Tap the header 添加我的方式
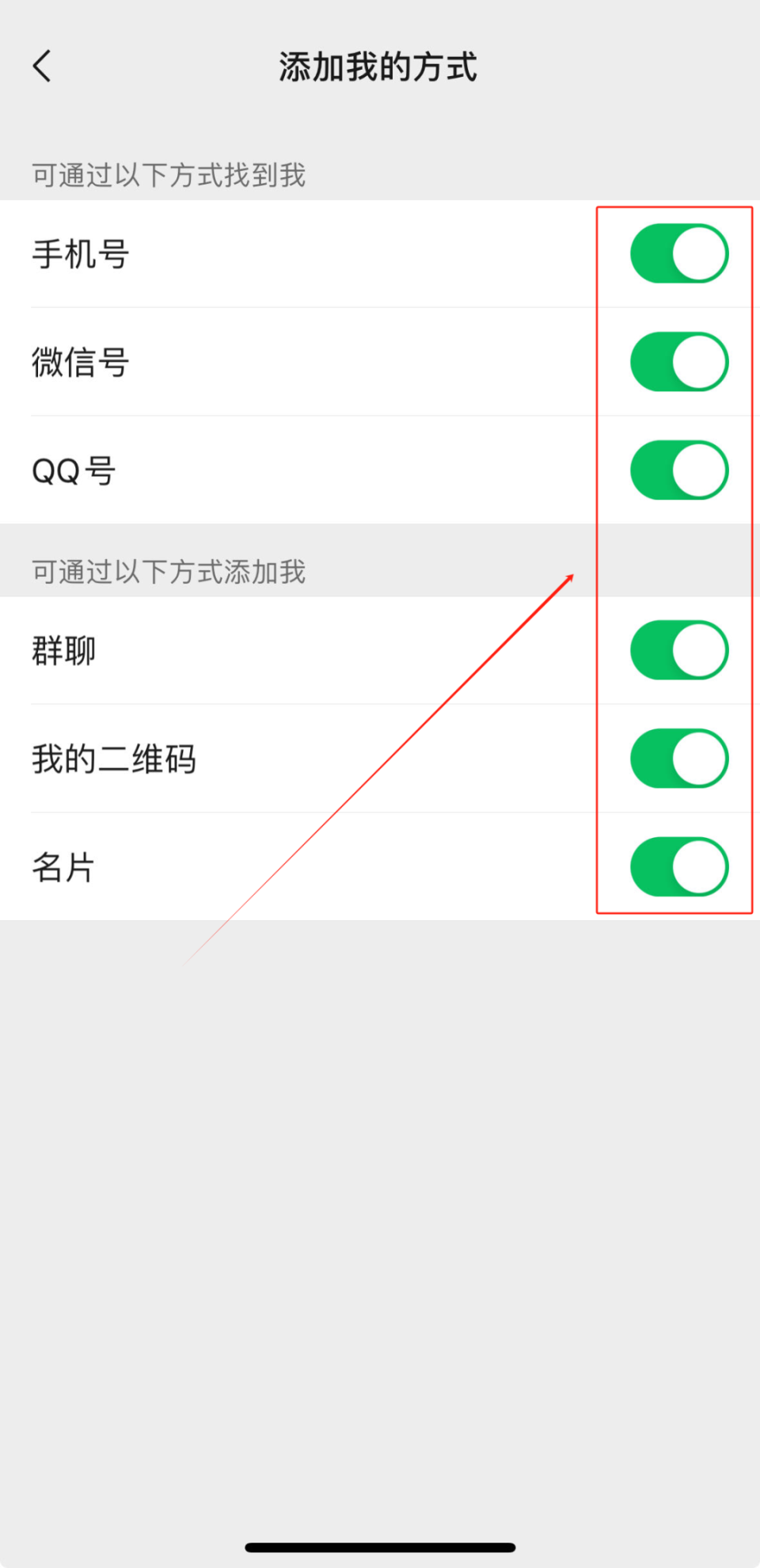This screenshot has width=760, height=1568. [x=378, y=67]
